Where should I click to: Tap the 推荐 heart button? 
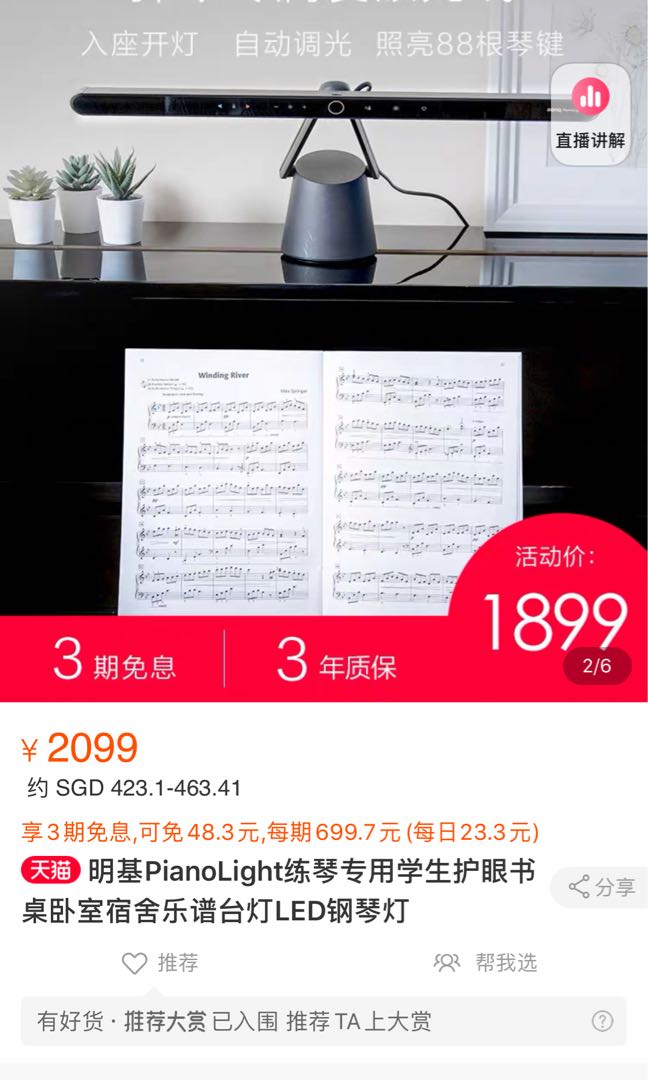pyautogui.click(x=160, y=963)
